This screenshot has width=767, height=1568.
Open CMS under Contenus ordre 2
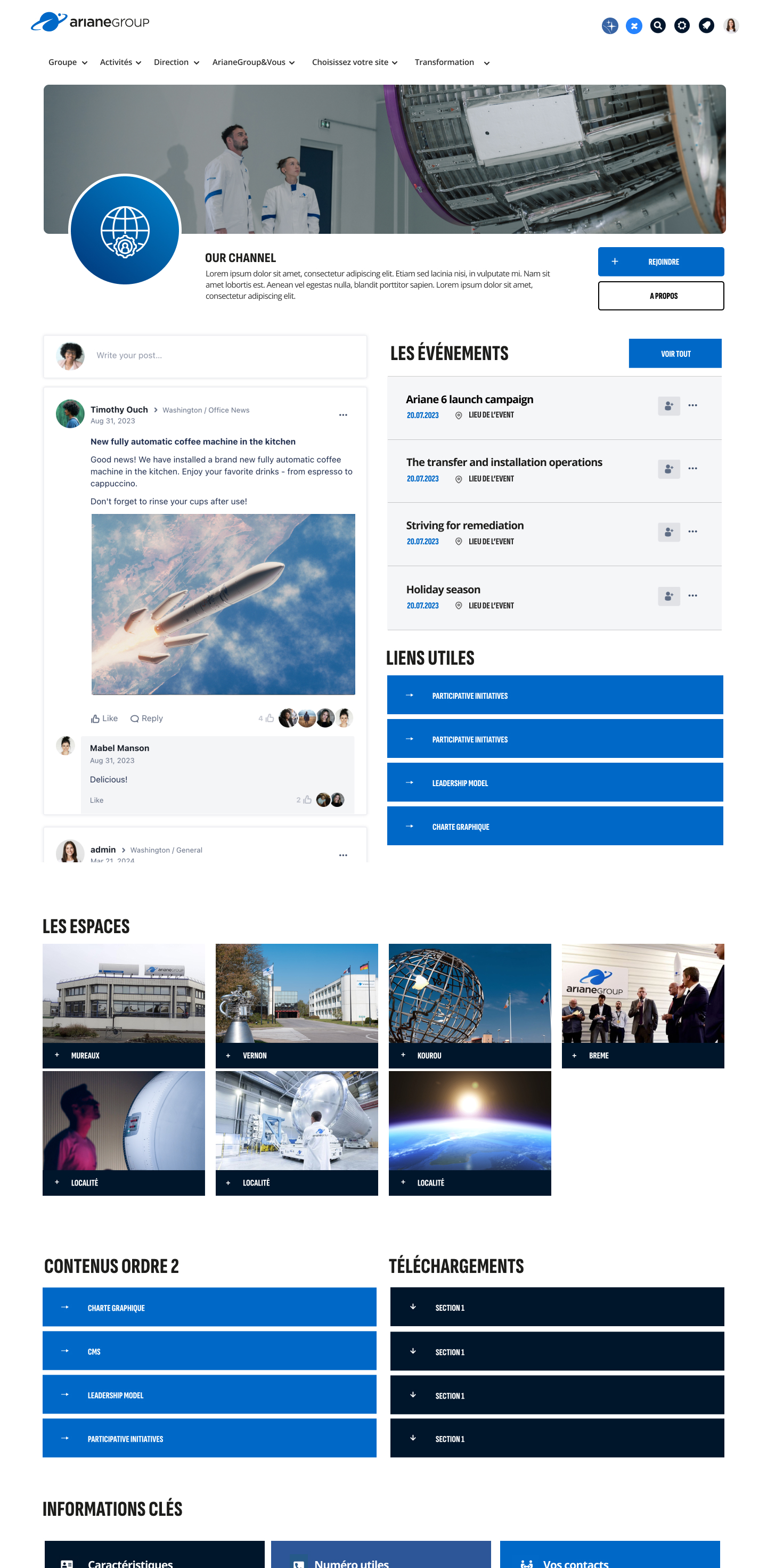[209, 1351]
